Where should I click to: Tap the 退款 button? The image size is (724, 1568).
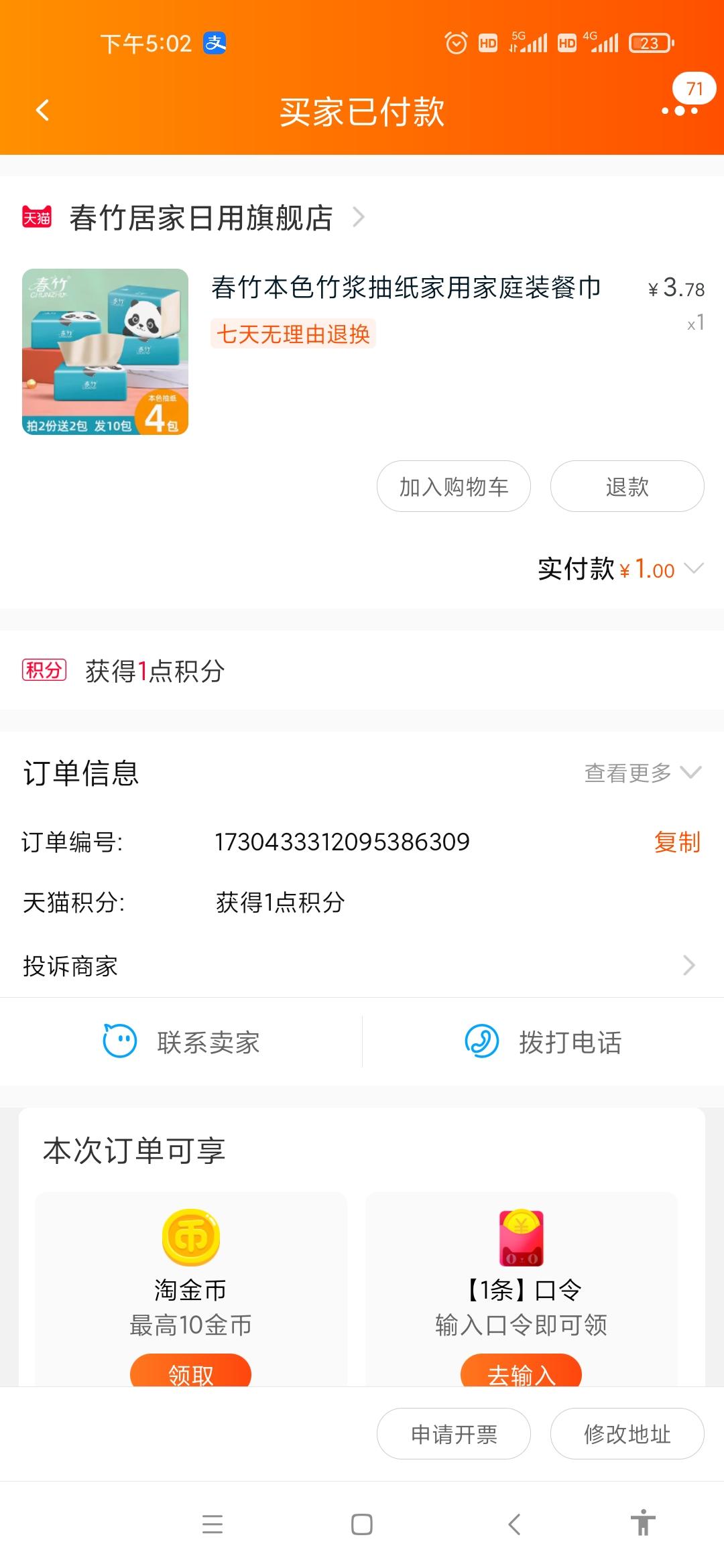click(x=627, y=486)
